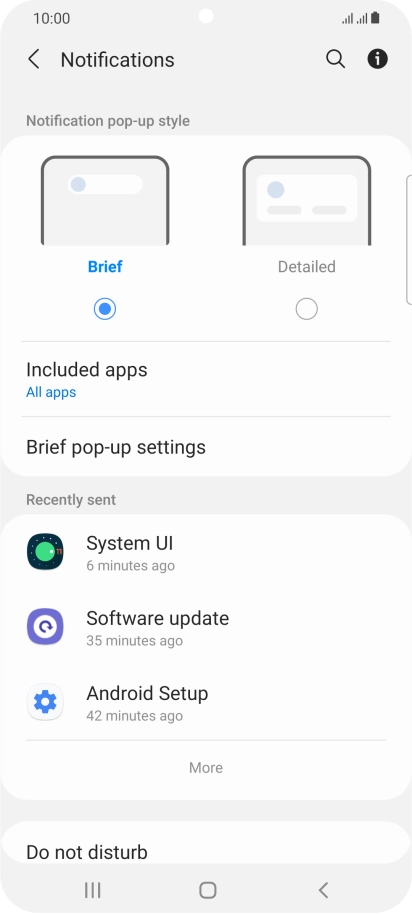
Task: Open Included apps setting
Action: coord(206,379)
